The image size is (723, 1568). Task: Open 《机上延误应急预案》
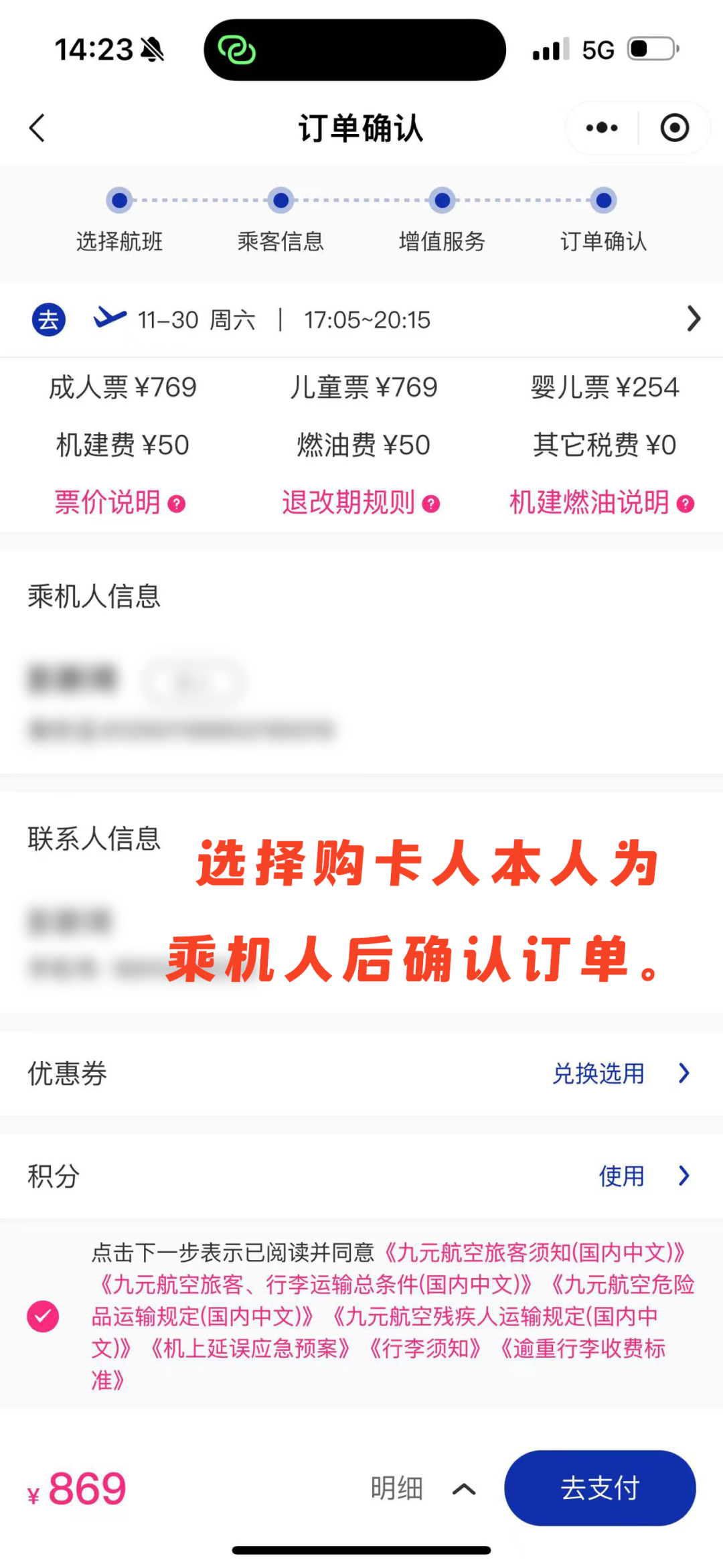249,1348
